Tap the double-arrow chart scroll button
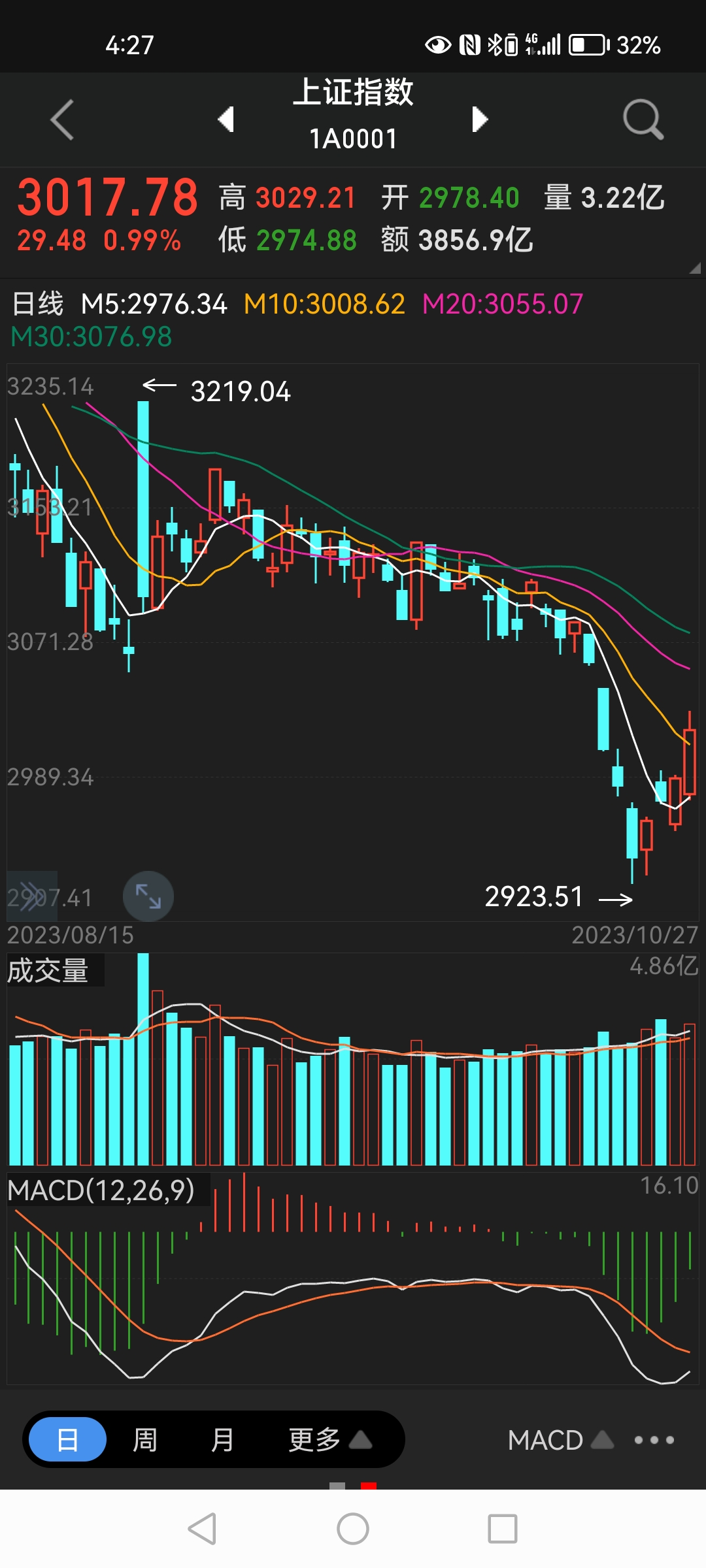 32,896
